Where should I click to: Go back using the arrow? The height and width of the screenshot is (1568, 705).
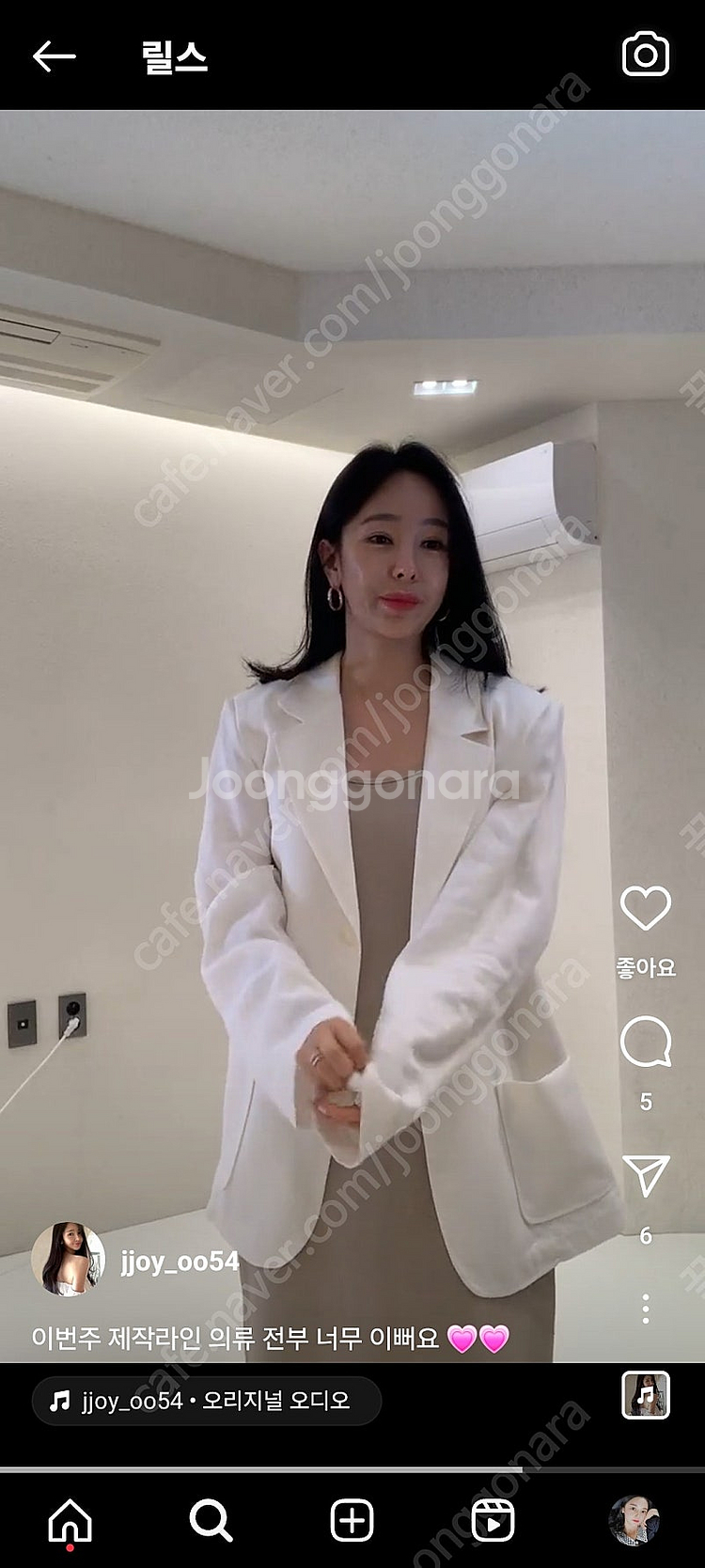54,56
